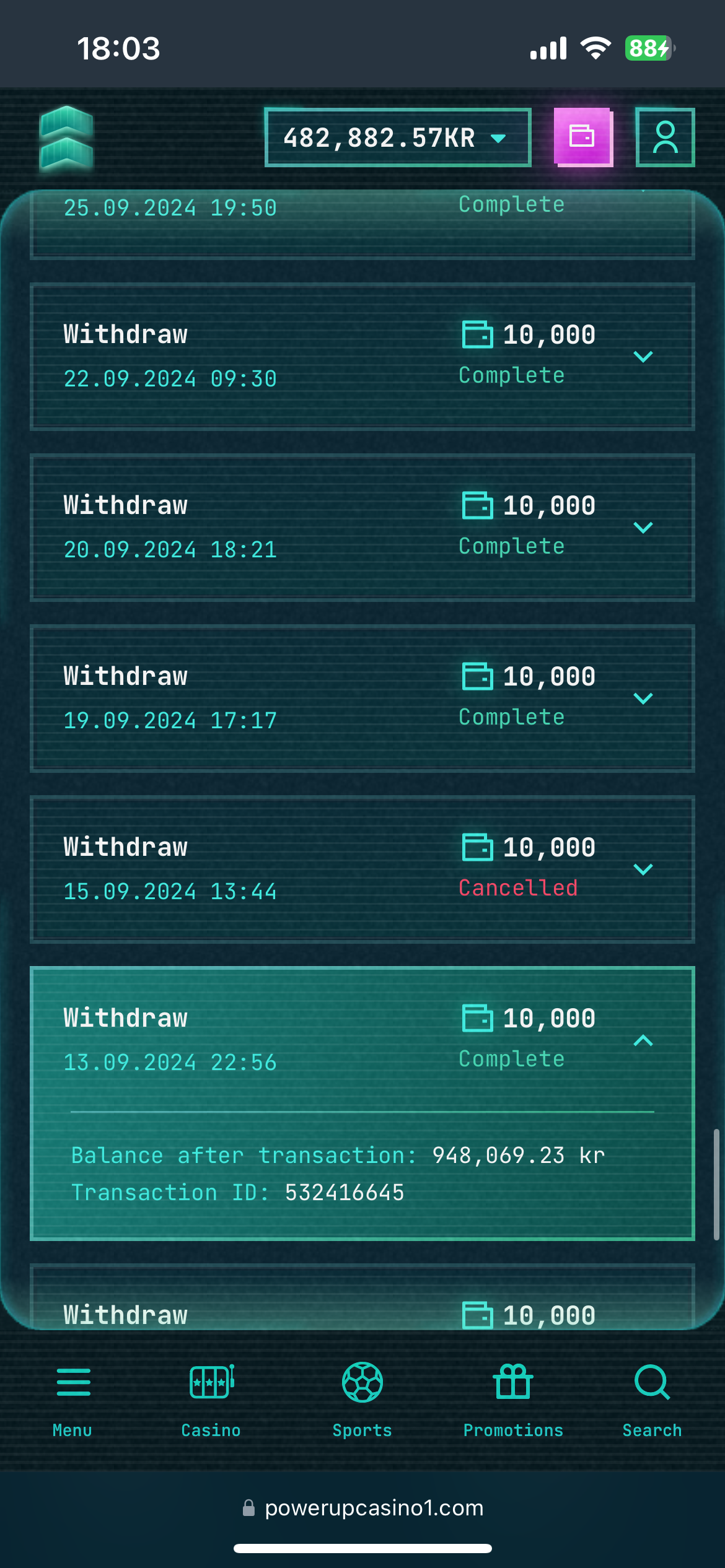Open the 482,882.57KR balance dropdown
Viewport: 725px width, 1568px height.
coord(397,137)
